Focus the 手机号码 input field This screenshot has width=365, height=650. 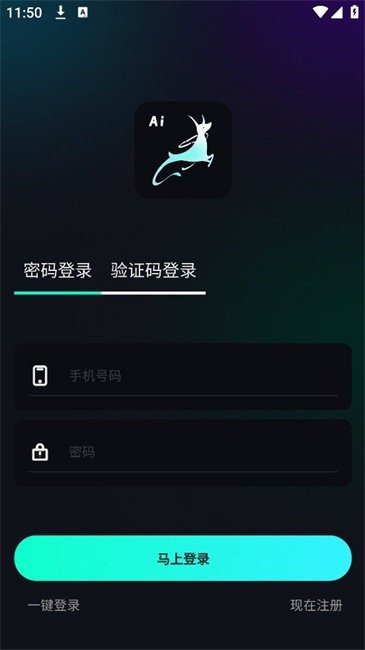[x=183, y=376]
